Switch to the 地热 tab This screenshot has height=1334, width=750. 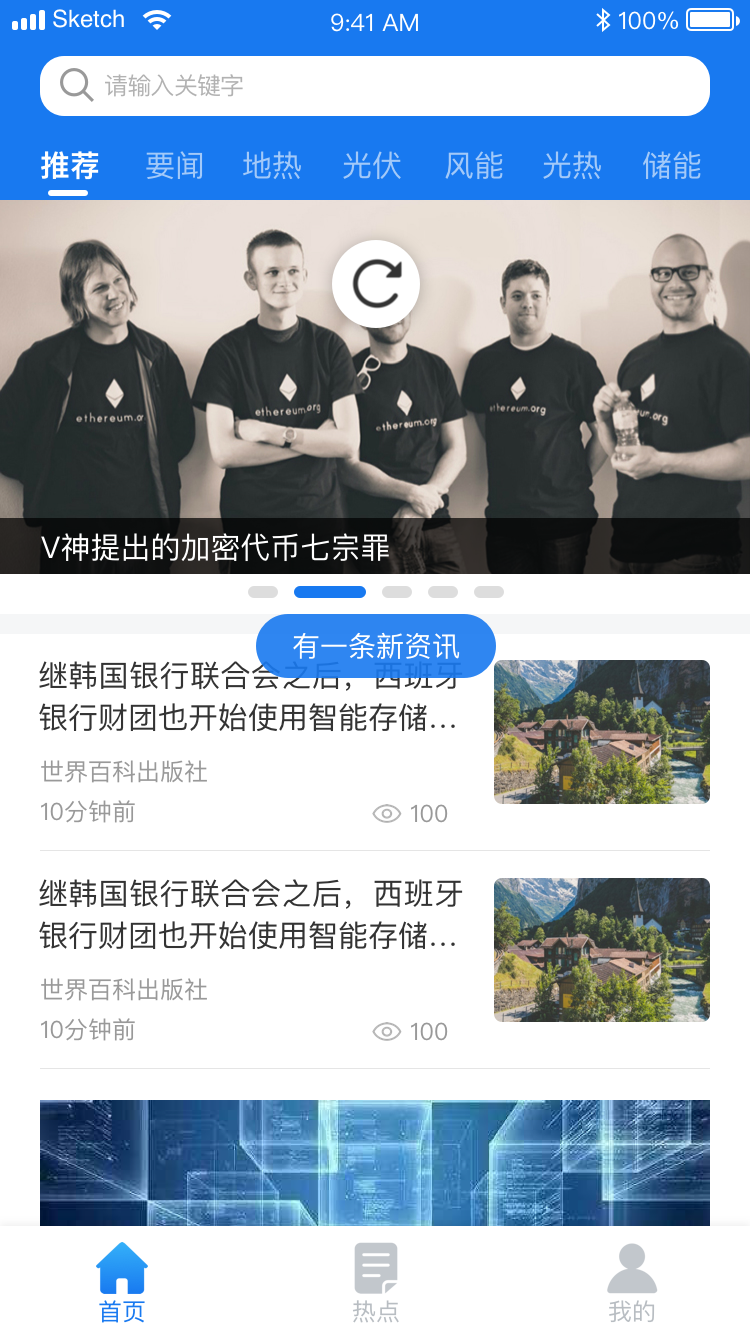click(x=272, y=165)
